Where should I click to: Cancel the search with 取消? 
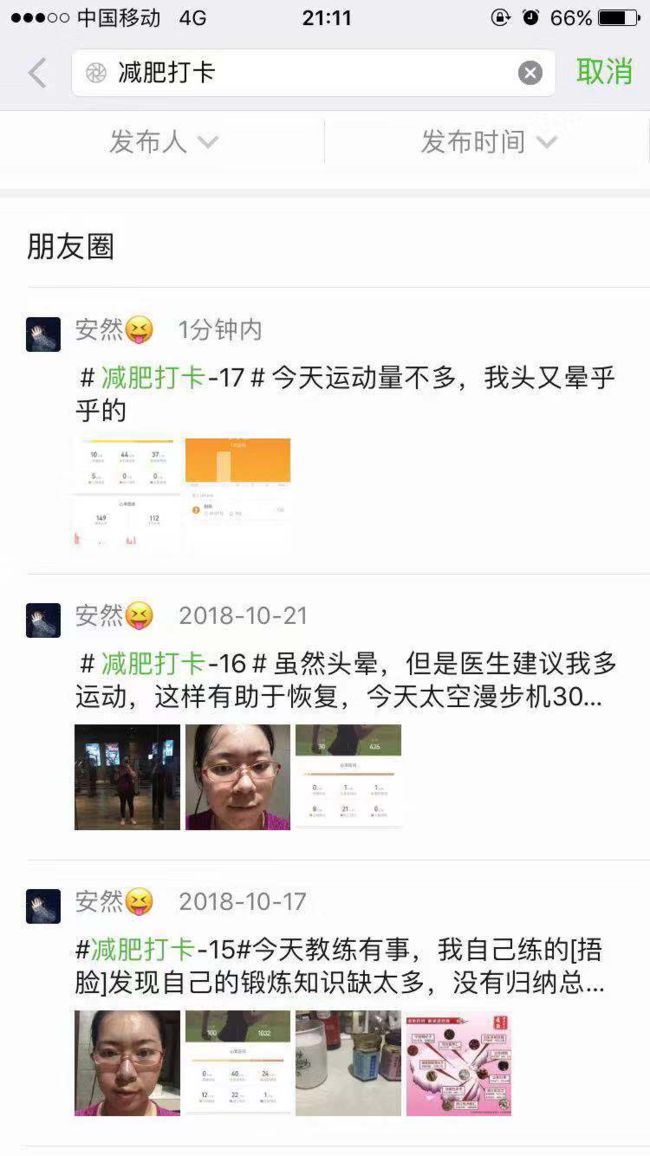[x=604, y=72]
